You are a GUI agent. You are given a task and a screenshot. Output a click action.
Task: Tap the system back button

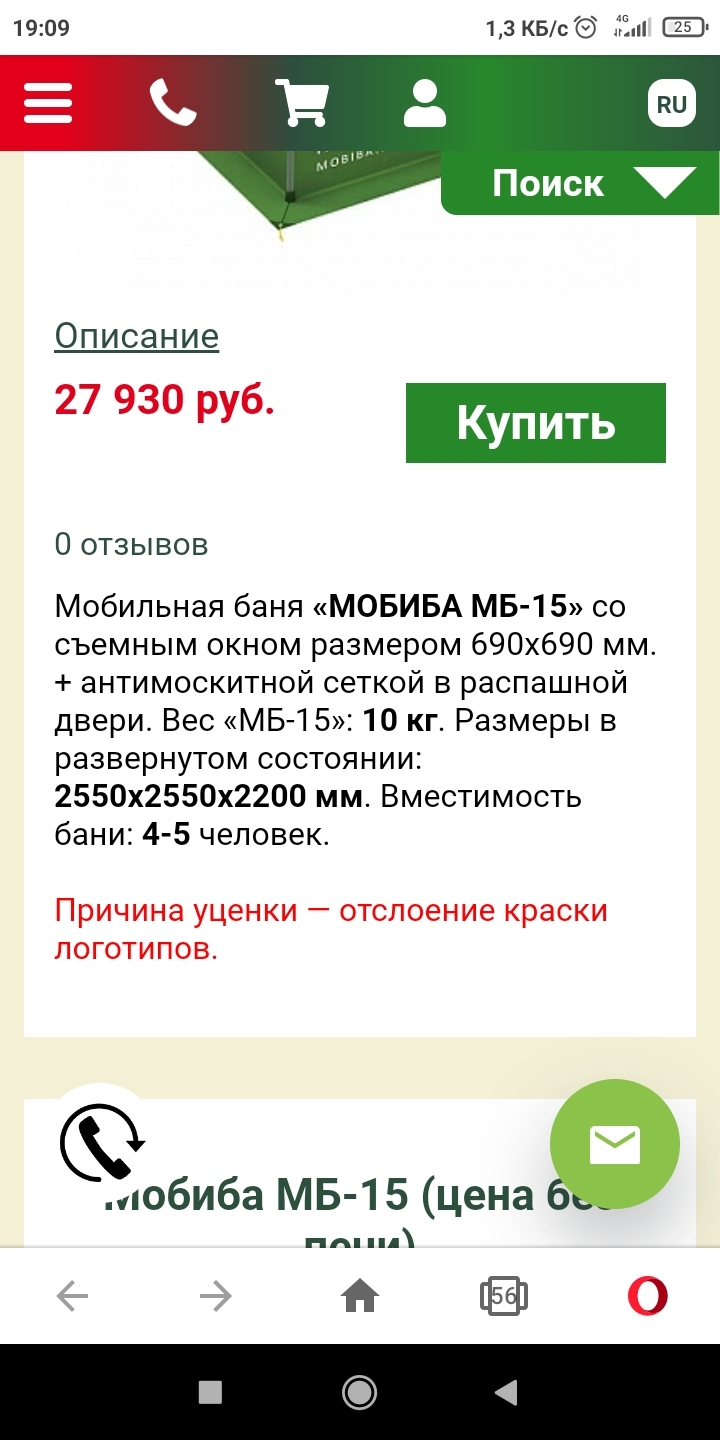tap(507, 1392)
